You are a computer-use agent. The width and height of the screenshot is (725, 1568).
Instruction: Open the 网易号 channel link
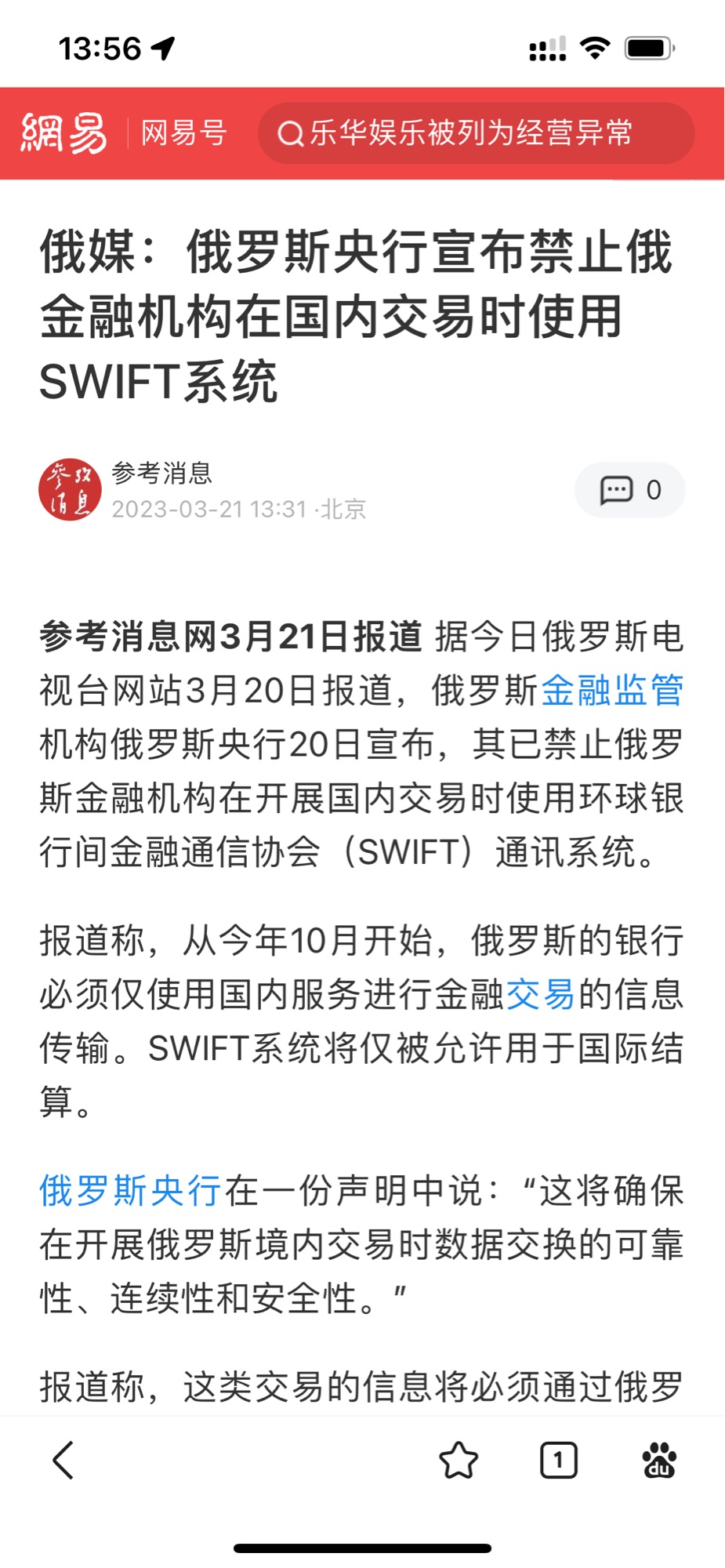click(183, 133)
